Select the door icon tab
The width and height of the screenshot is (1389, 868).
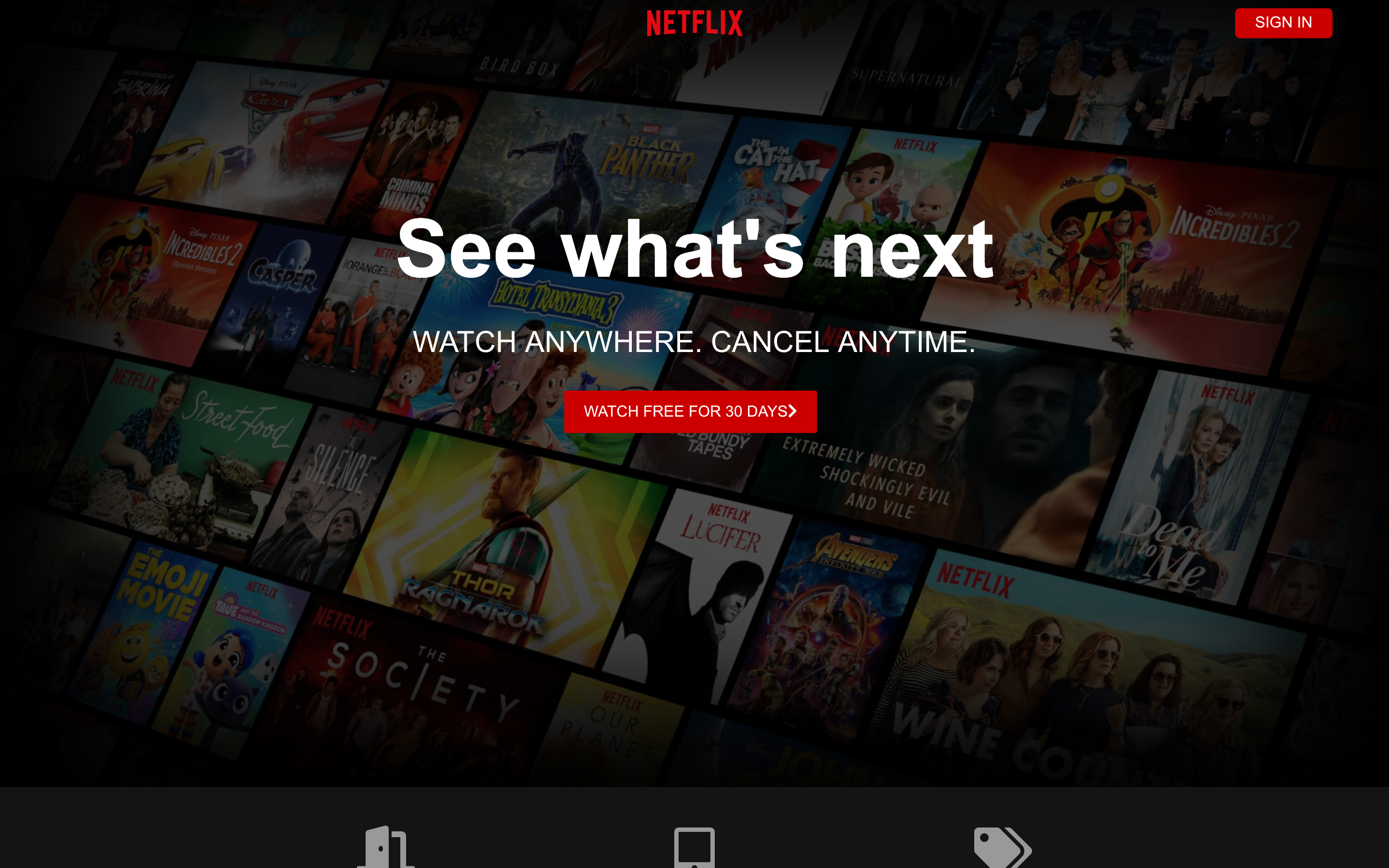386,847
